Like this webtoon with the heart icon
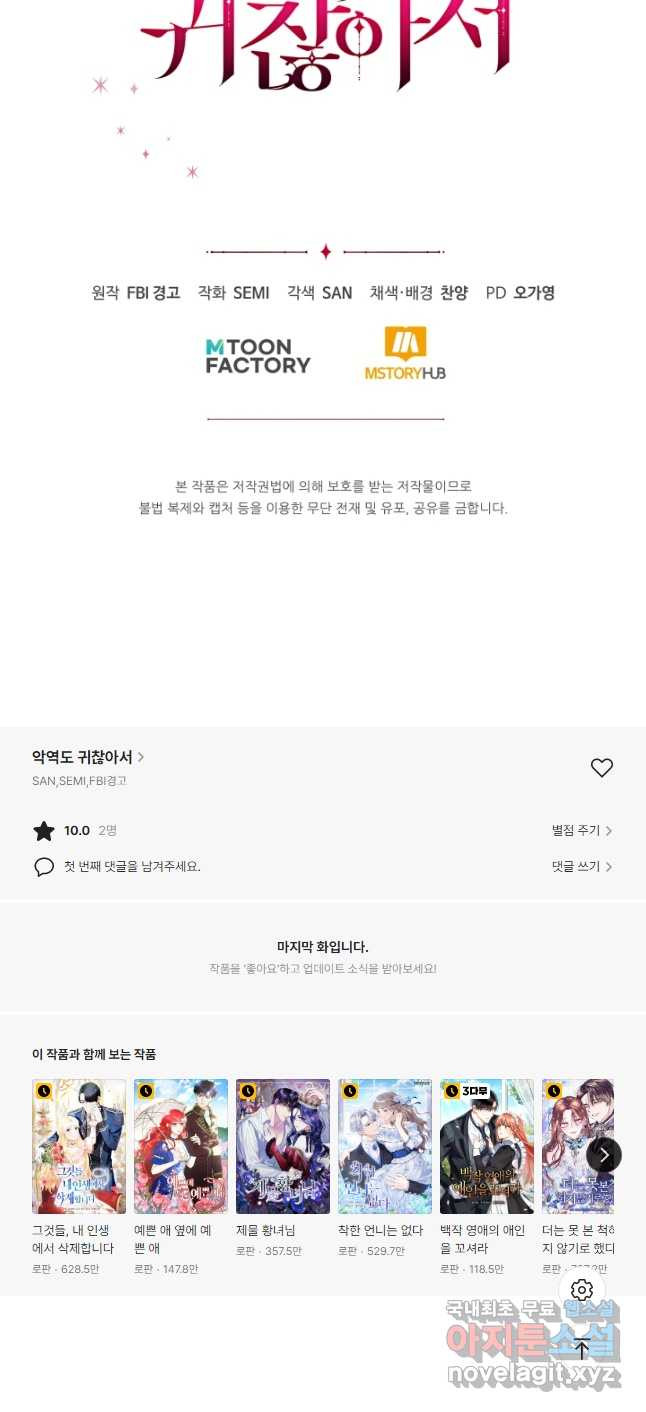The image size is (646, 1412). 601,768
